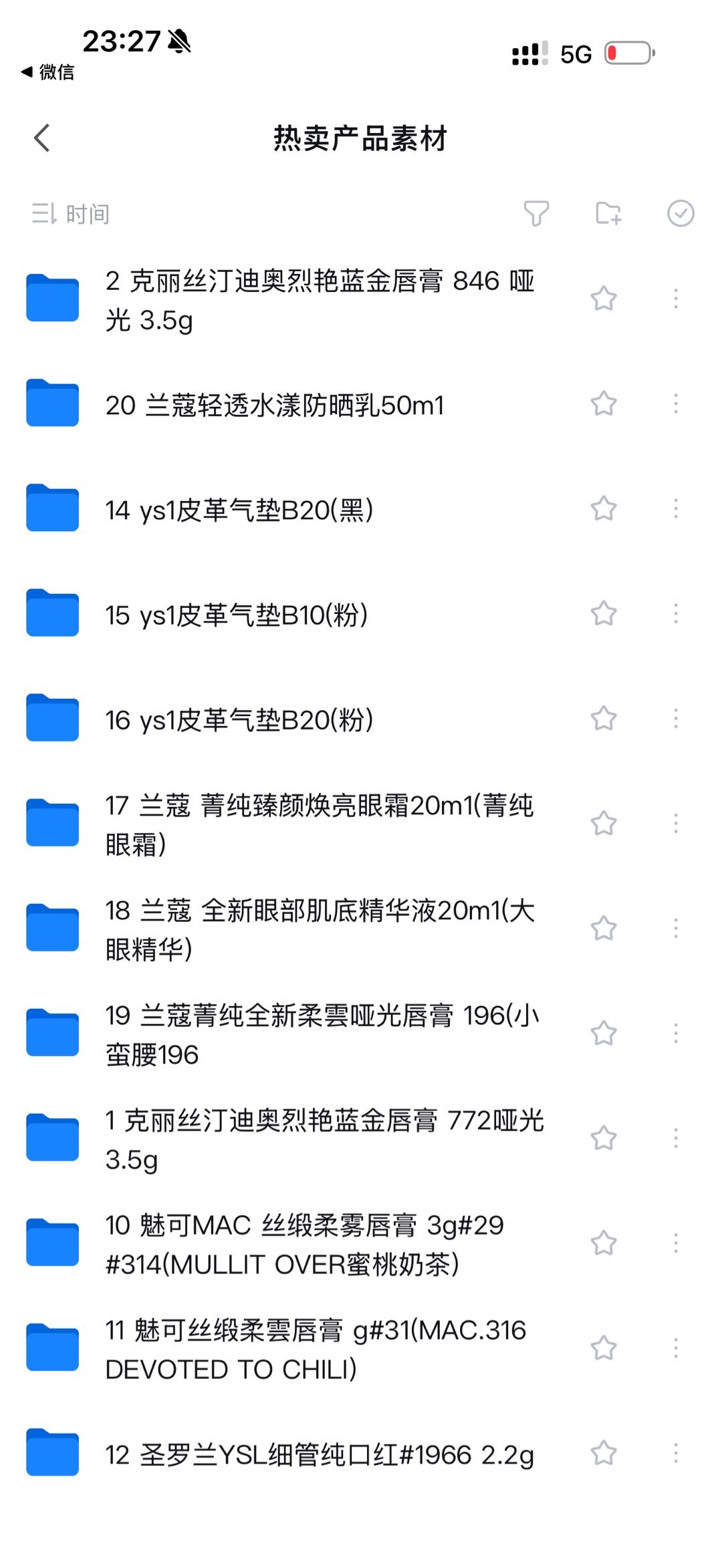Viewport: 722px width, 1568px height.
Task: Go back using the top-left arrow
Action: click(x=42, y=138)
